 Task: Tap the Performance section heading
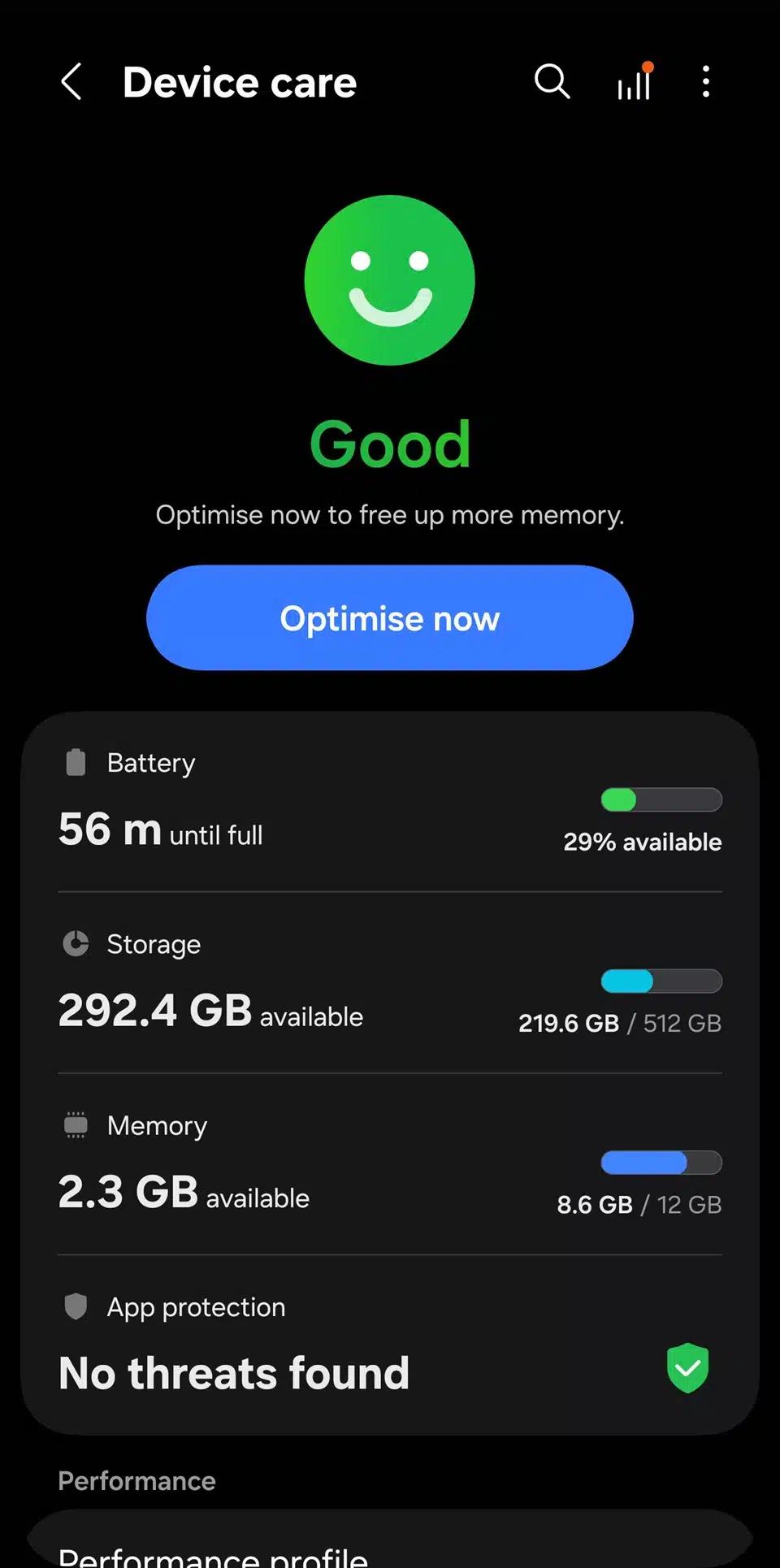coord(136,1480)
